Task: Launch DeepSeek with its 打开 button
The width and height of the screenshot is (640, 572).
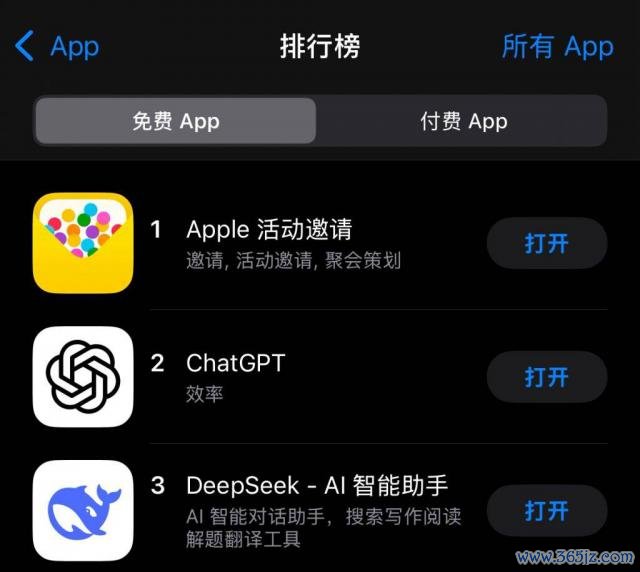Action: point(546,510)
